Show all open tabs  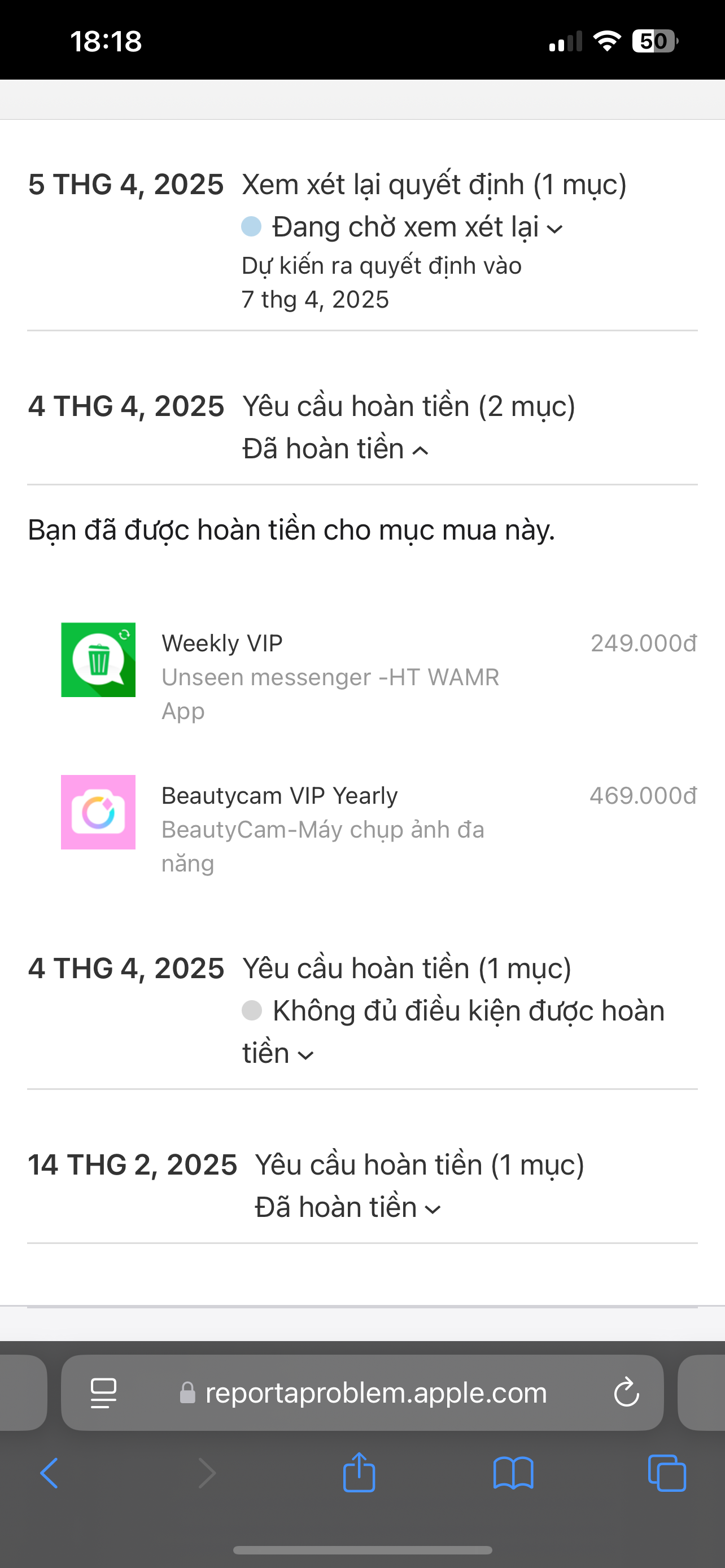pos(667,1473)
